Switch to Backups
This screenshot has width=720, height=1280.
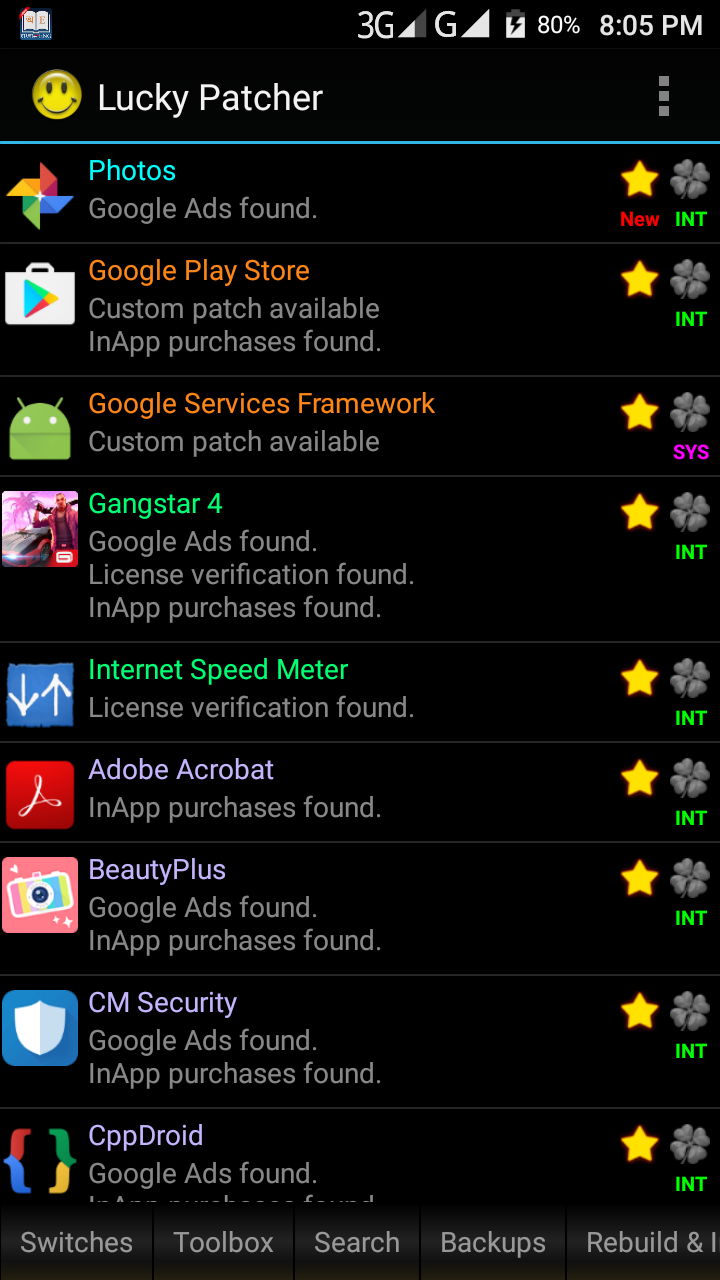(x=493, y=1242)
